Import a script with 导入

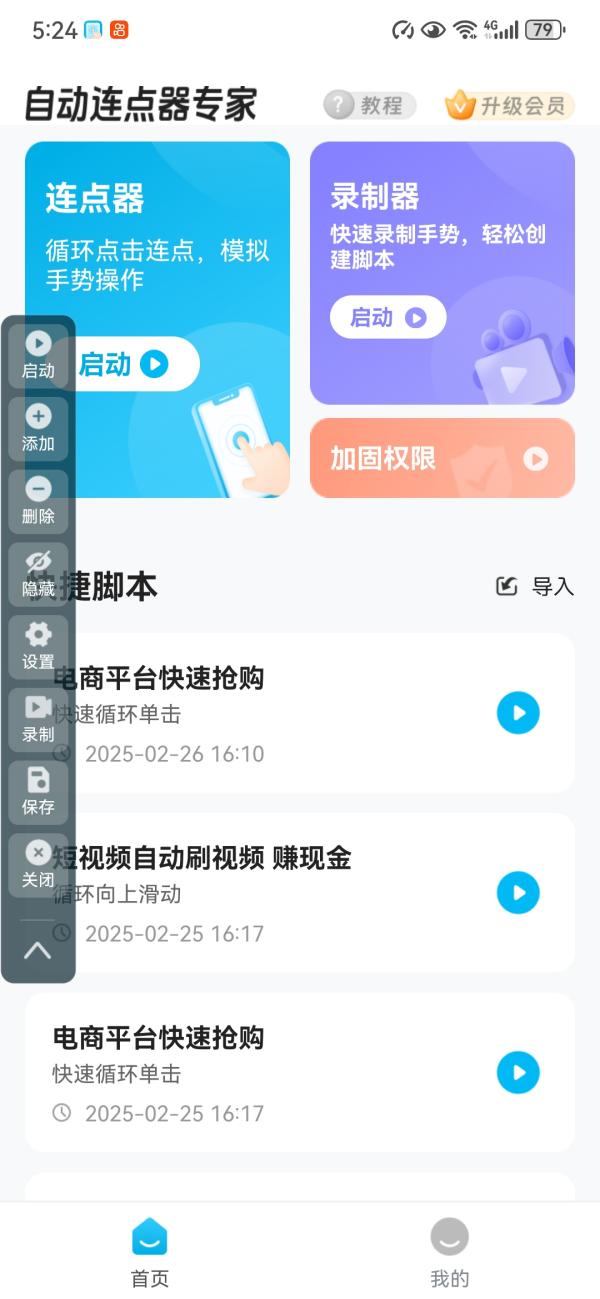pyautogui.click(x=535, y=587)
